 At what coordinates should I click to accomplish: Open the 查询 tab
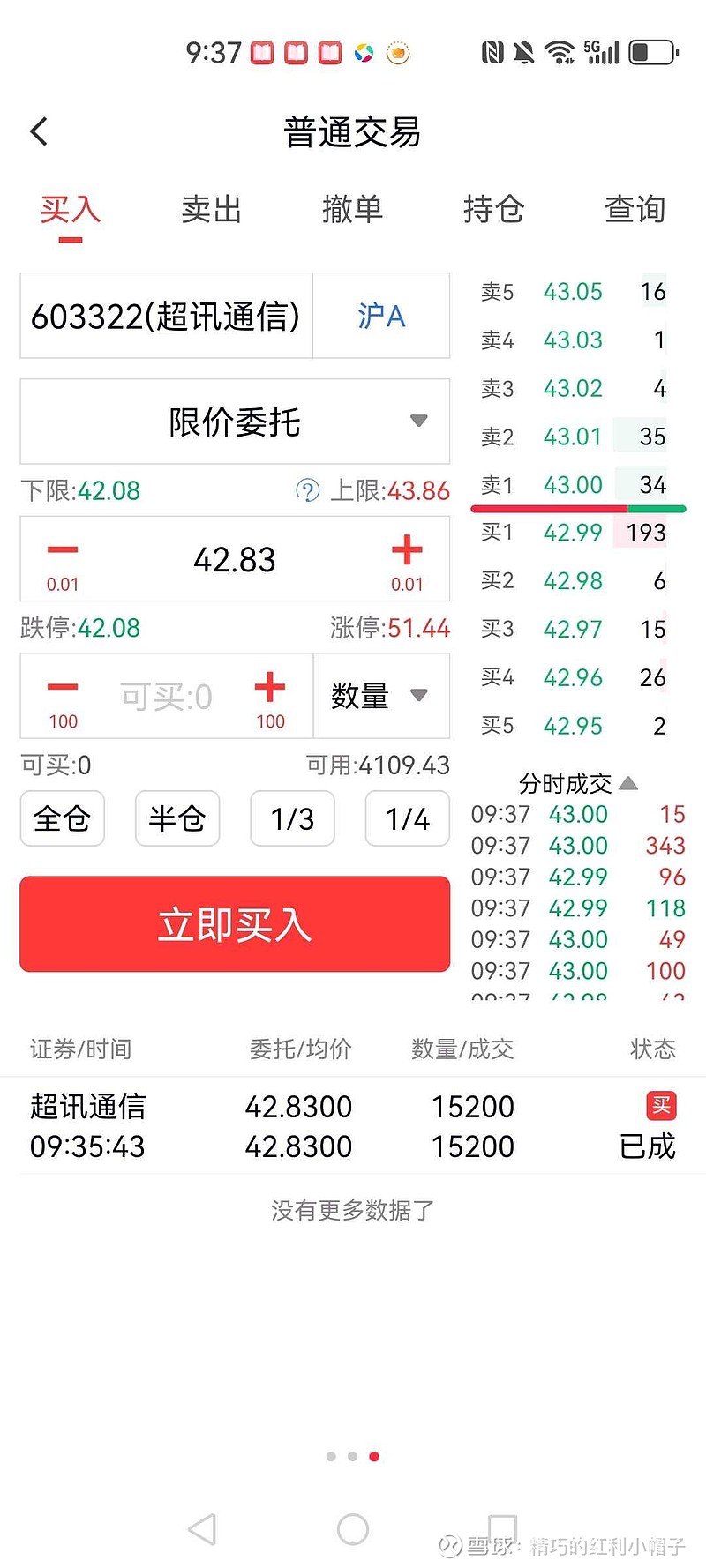coord(635,210)
